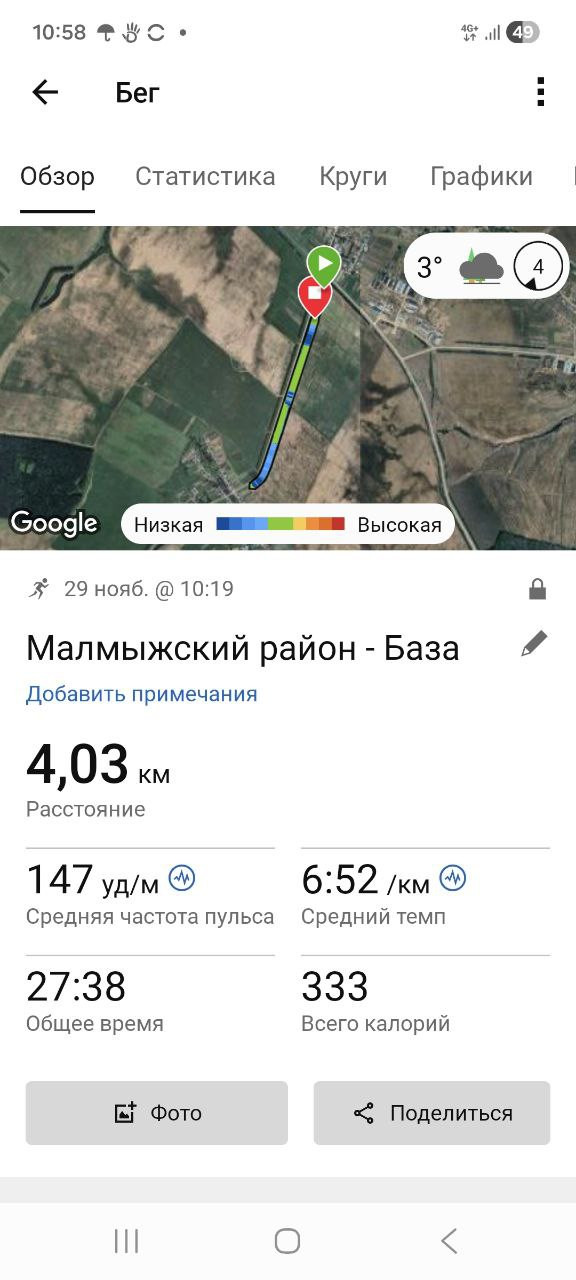Edit the activity name with the pencil

point(534,644)
